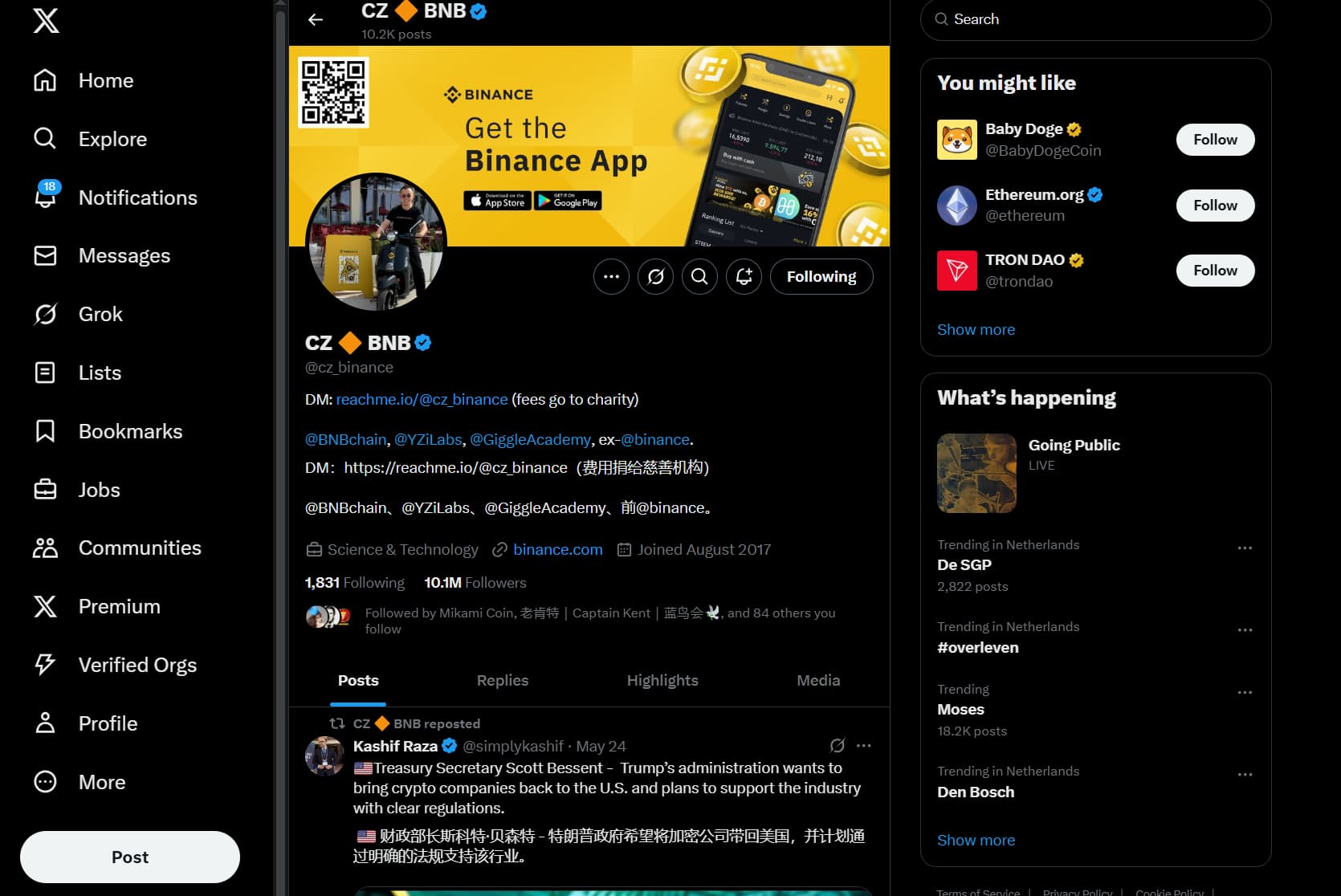Turn on post notifications bell
This screenshot has height=896, width=1341.
744,277
